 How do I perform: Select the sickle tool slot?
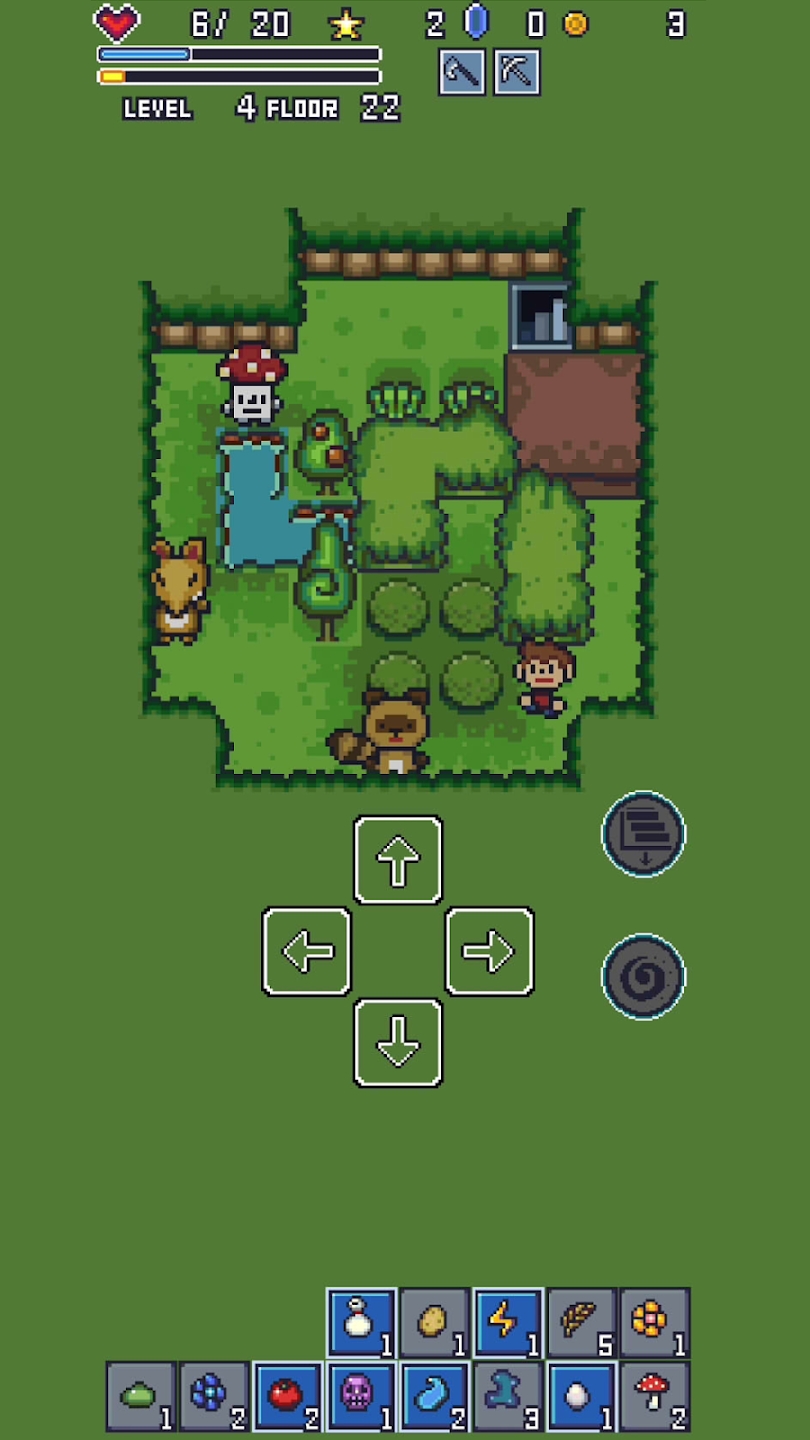[x=462, y=72]
